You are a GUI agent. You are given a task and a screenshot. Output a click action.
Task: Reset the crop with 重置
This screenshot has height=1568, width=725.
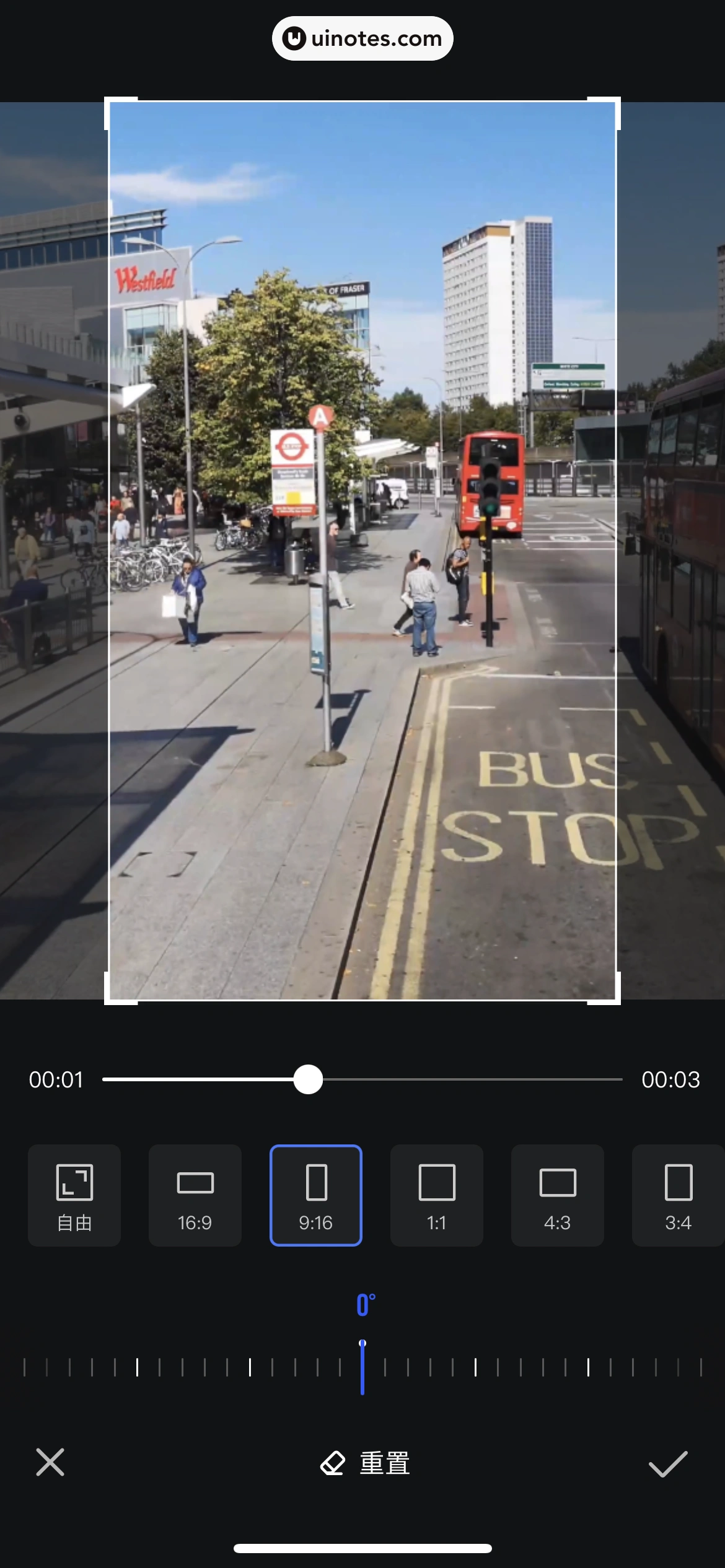click(x=366, y=1463)
